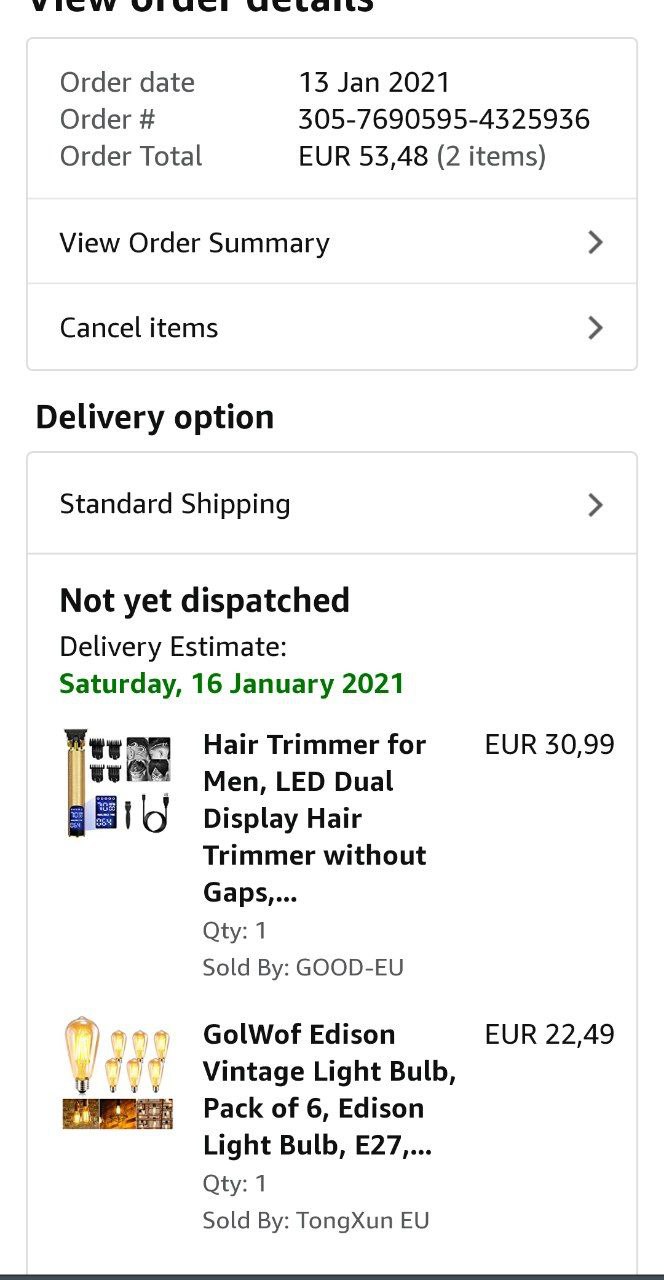Open Standard Shipping delivery option
This screenshot has height=1280, width=664.
point(331,504)
